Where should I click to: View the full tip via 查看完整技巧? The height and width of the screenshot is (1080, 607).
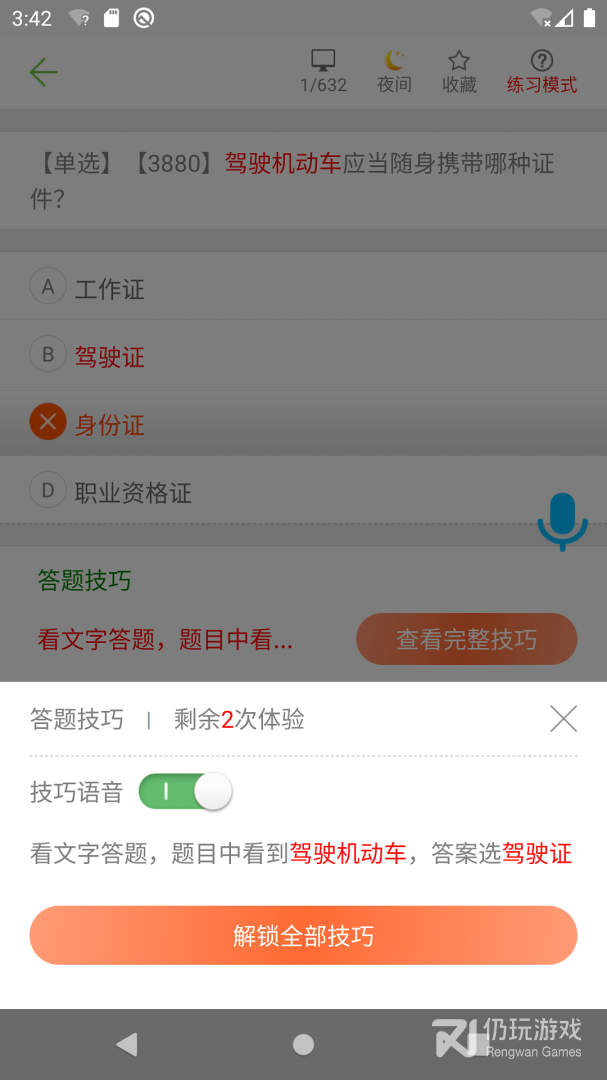click(x=466, y=640)
